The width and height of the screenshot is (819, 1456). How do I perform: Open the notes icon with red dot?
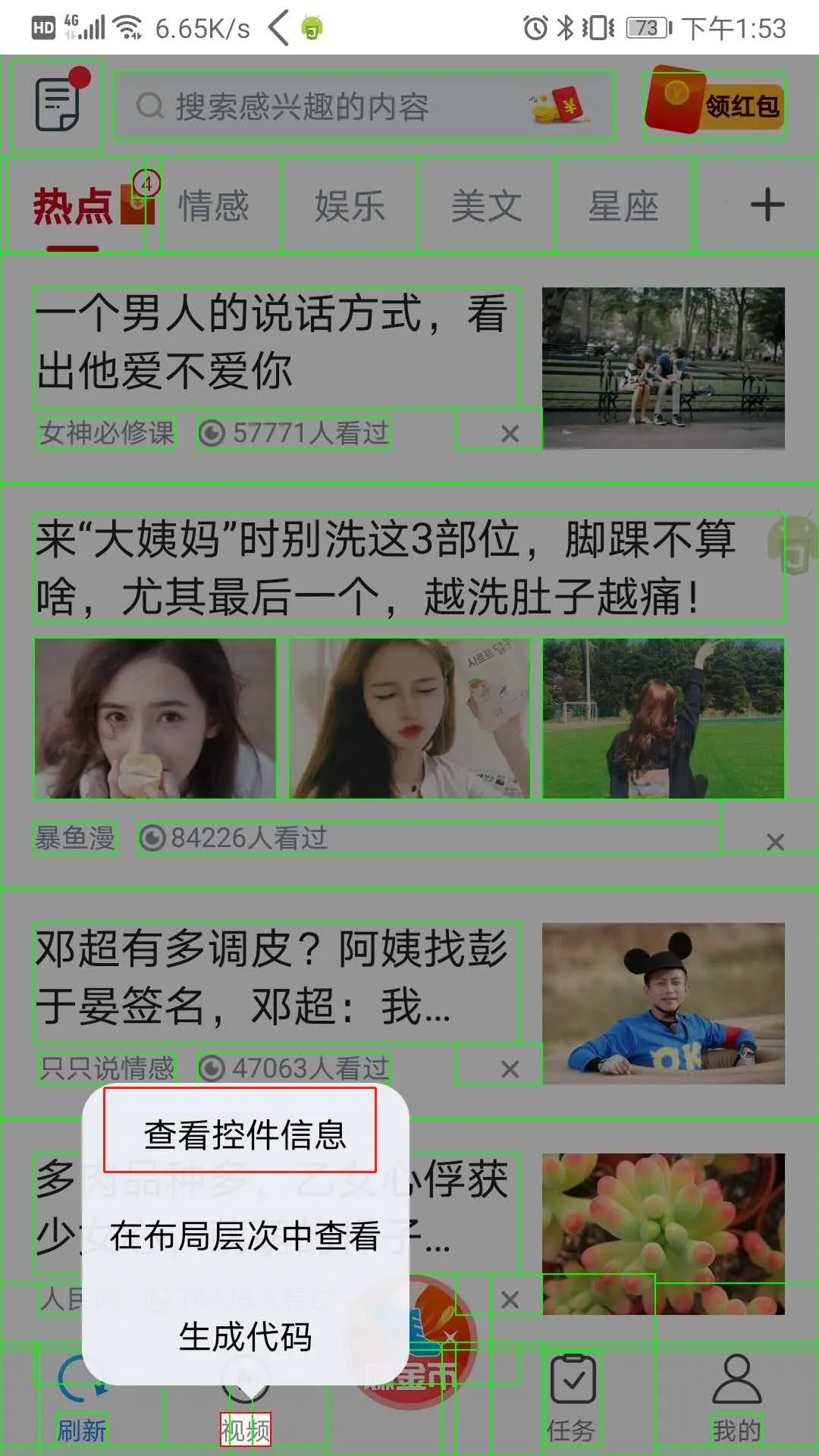coord(58,105)
